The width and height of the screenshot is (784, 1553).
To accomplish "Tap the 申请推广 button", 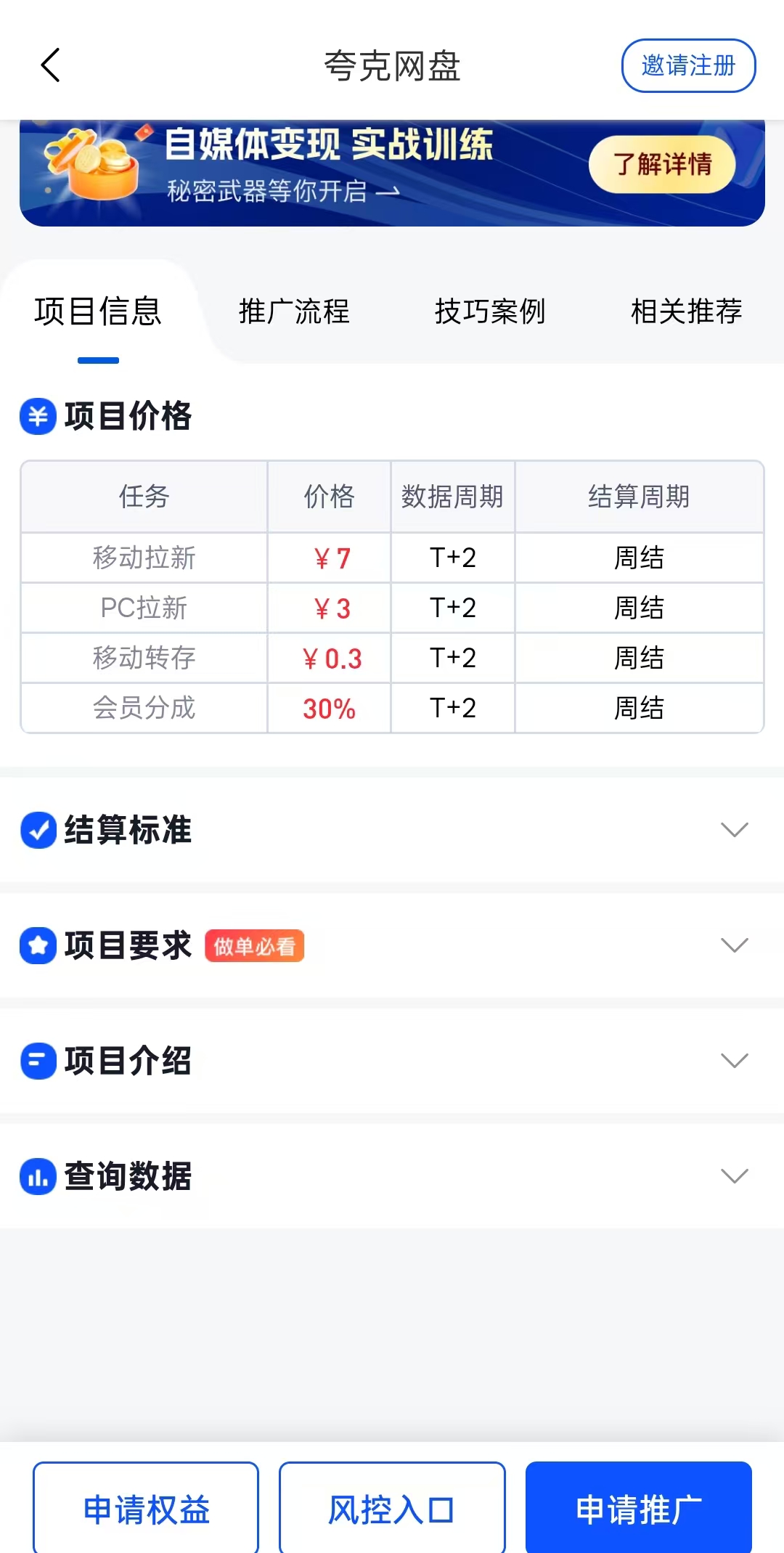I will tap(638, 1509).
